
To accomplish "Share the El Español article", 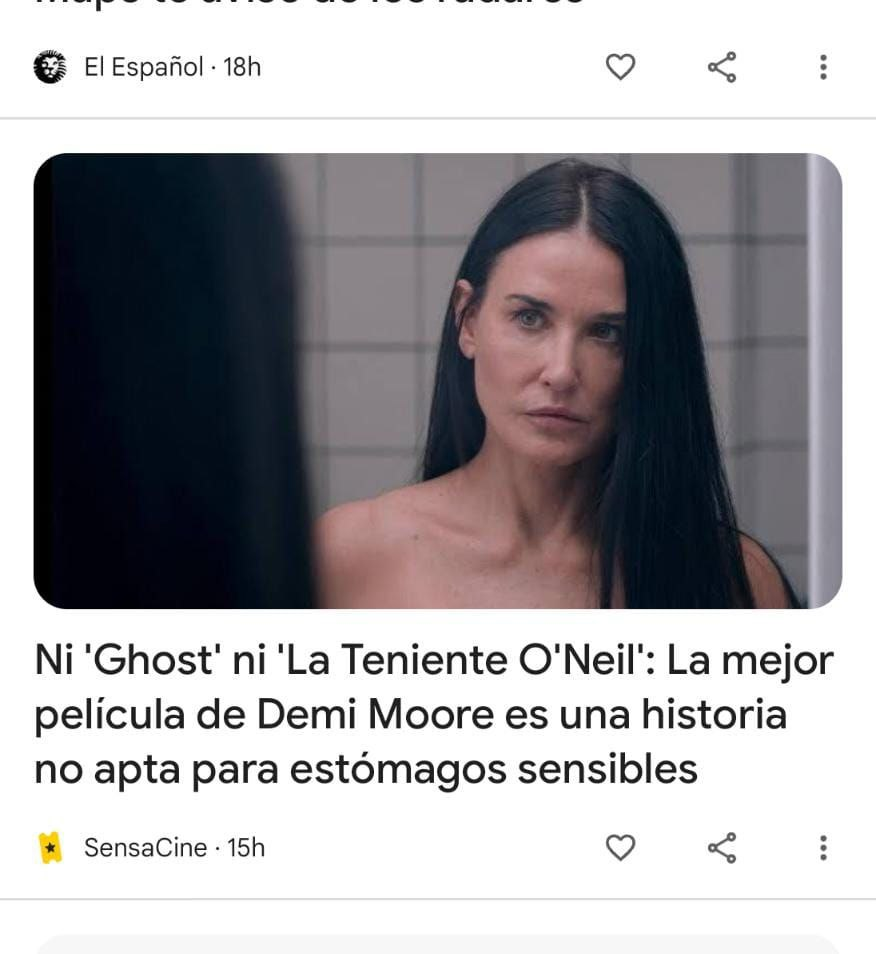I will pos(722,67).
